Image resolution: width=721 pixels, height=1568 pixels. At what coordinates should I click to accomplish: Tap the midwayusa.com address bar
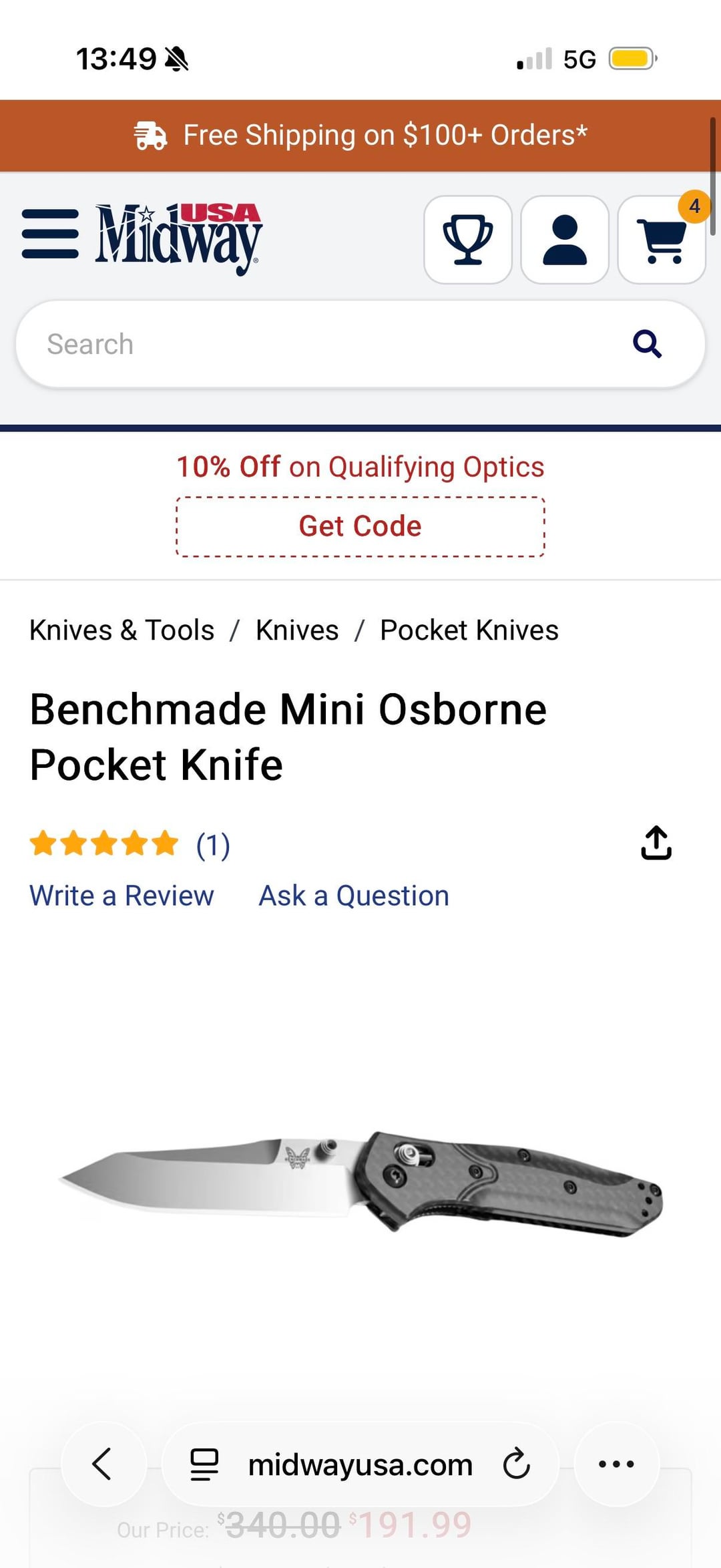point(360,1464)
